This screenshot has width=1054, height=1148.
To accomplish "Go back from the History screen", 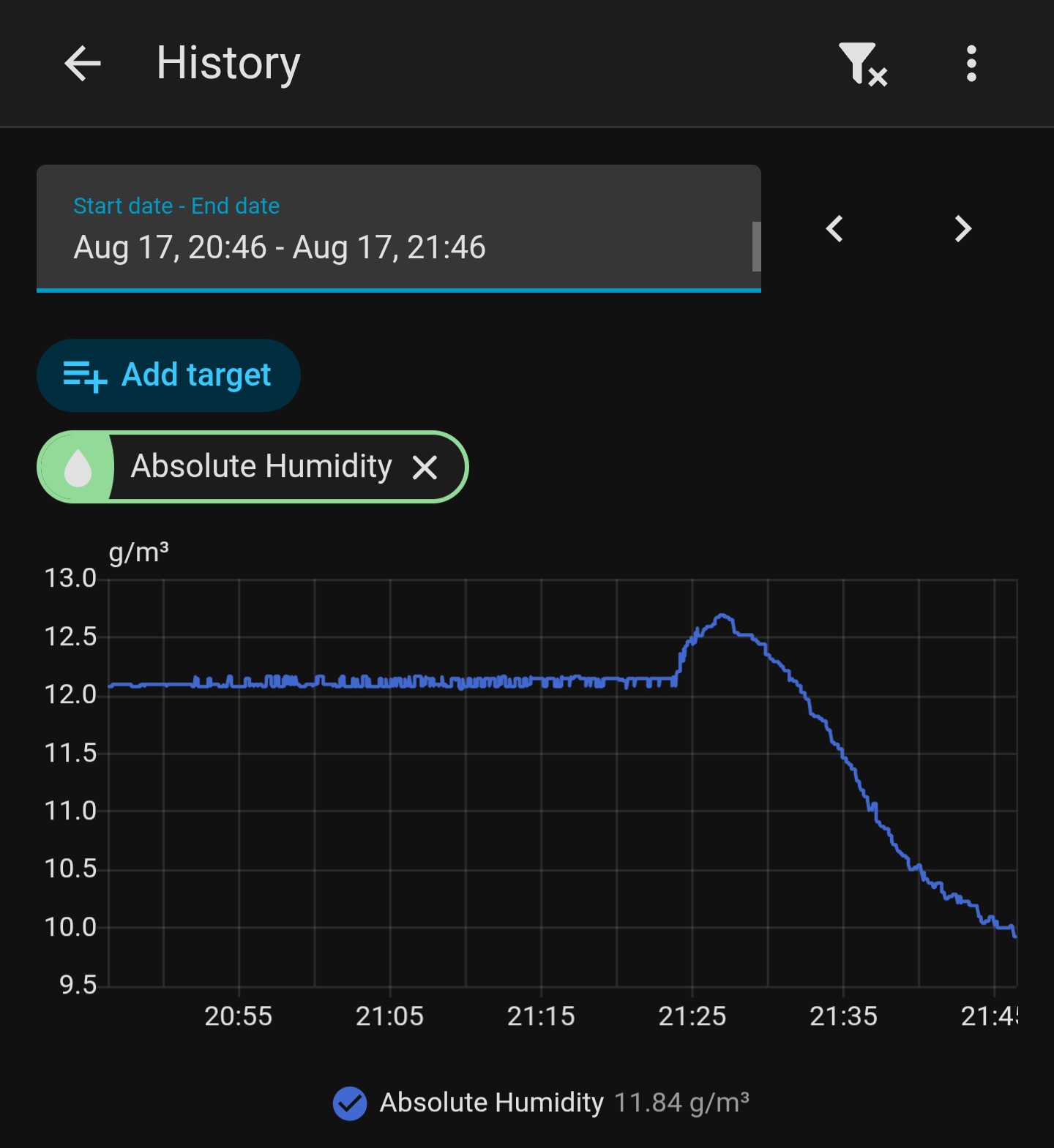I will click(83, 64).
